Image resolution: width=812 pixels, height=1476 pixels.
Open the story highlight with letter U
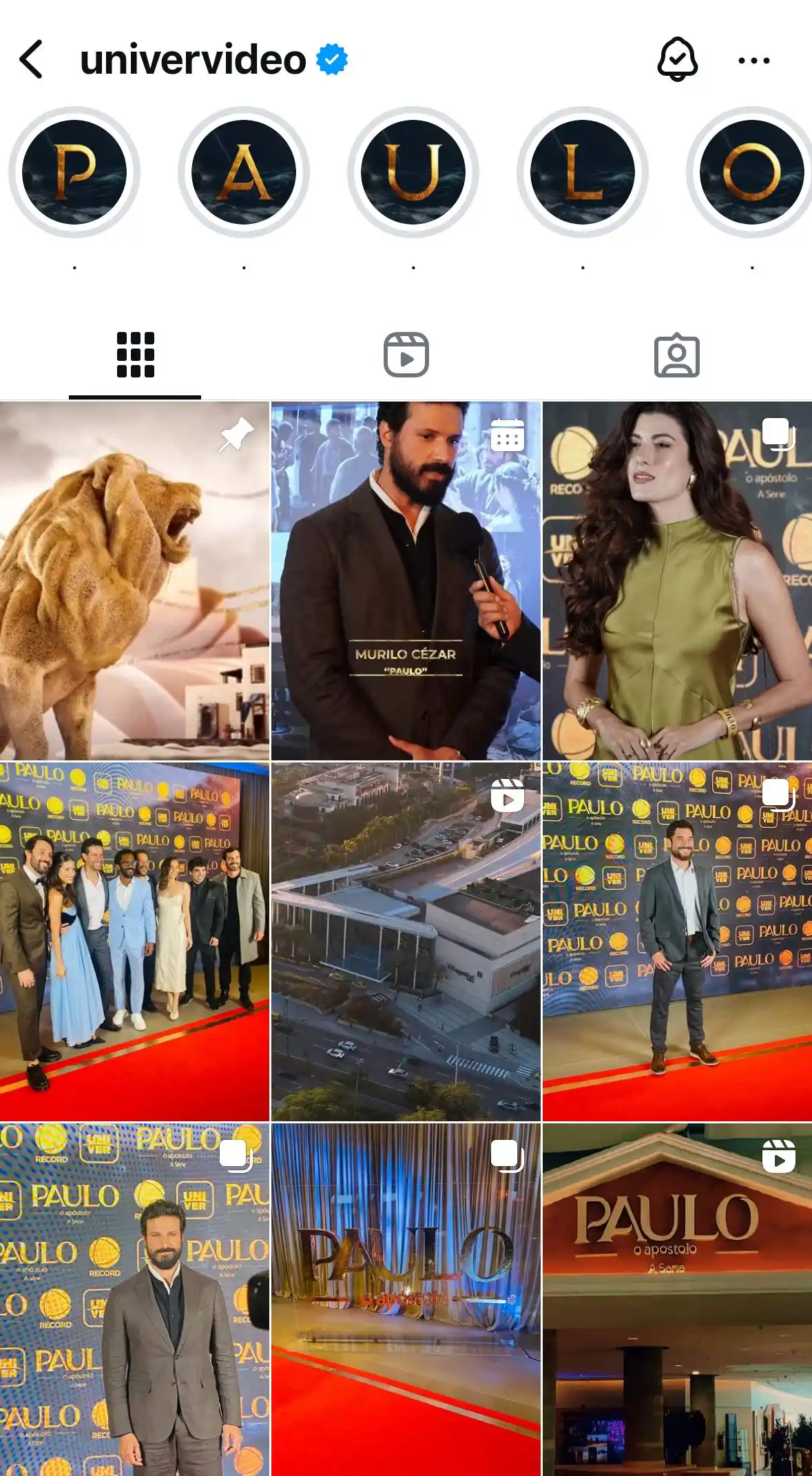tap(413, 172)
